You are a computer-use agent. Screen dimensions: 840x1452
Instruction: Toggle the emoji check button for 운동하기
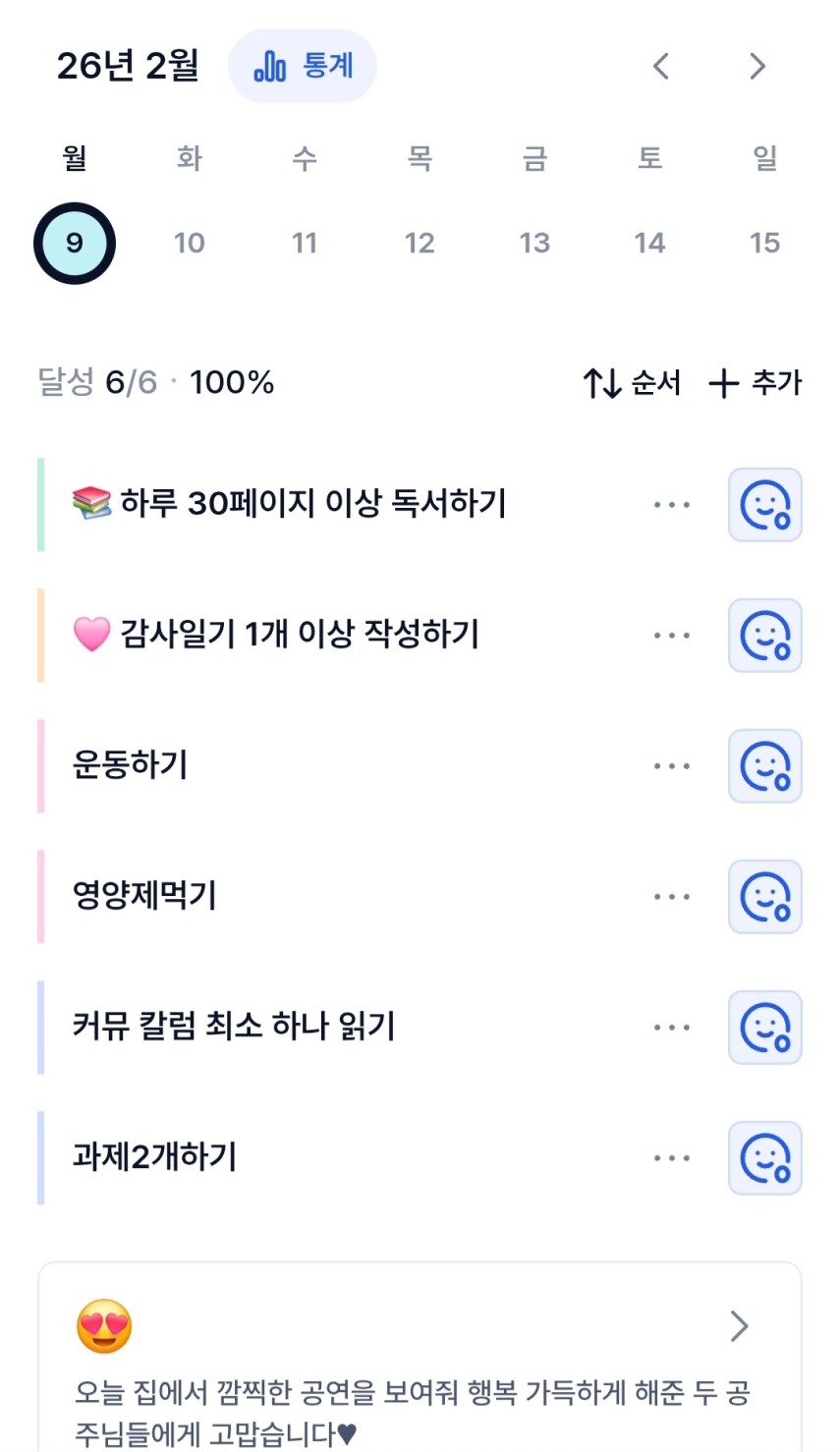[x=764, y=766]
